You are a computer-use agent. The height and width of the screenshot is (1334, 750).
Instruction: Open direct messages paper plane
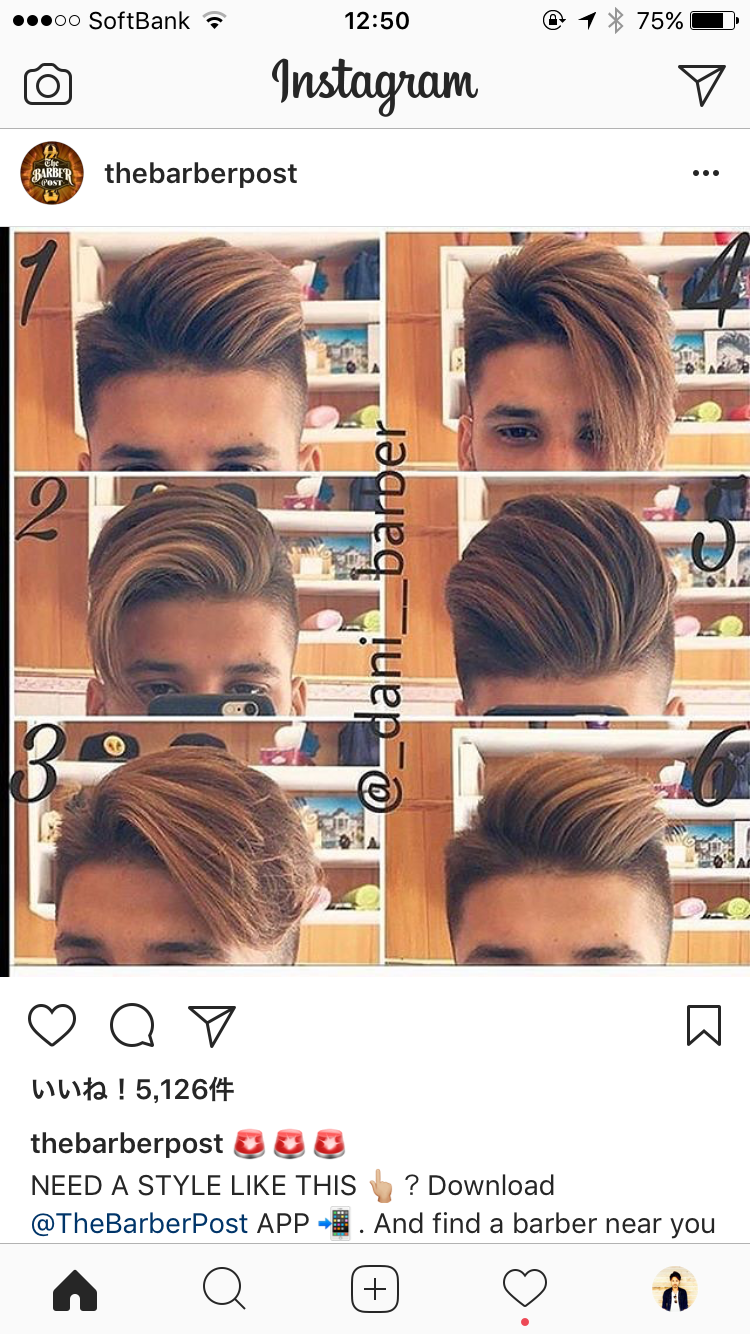click(x=701, y=84)
